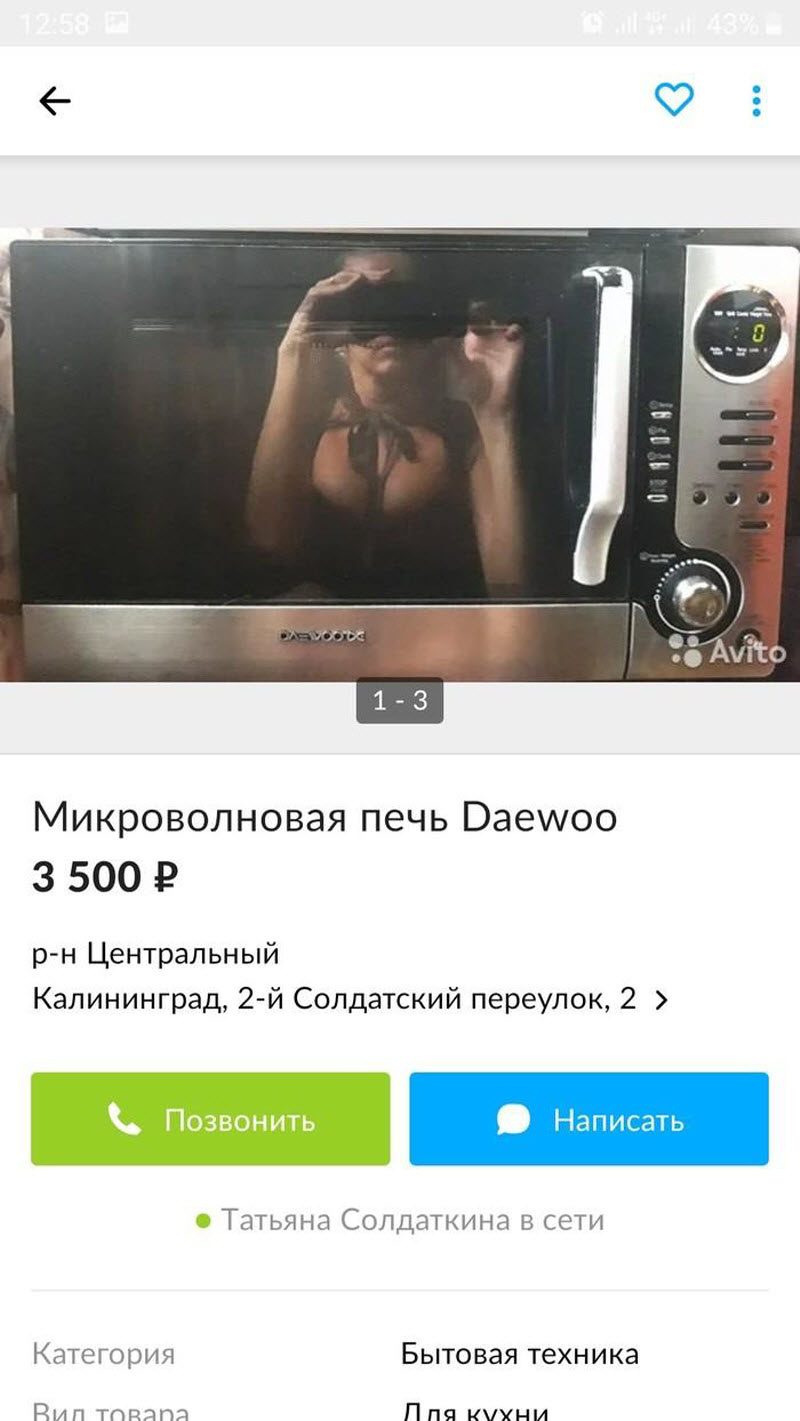Open the three-dot options menu
Image resolution: width=800 pixels, height=1421 pixels.
tap(756, 100)
